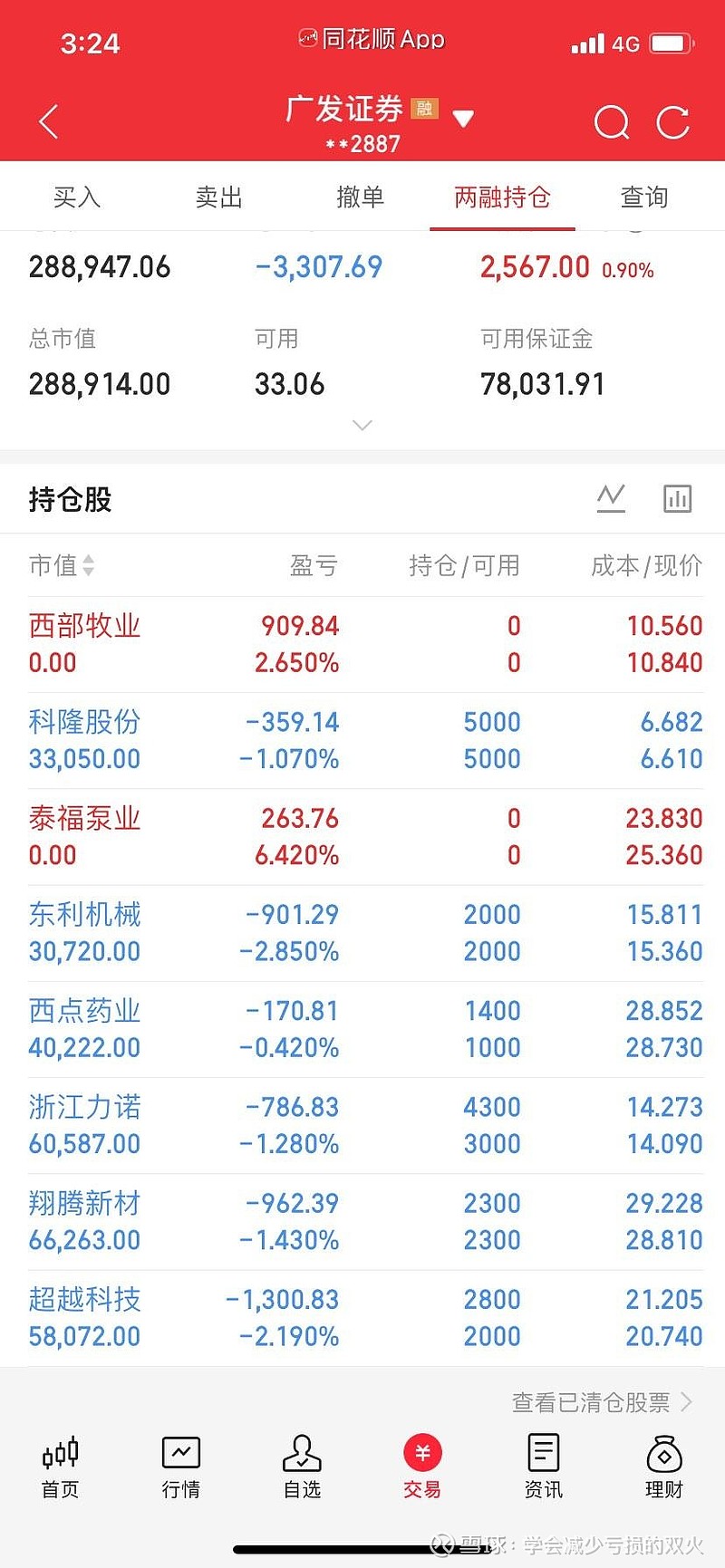This screenshot has width=725, height=1568.
Task: Go back using the top-left arrow
Action: pyautogui.click(x=49, y=121)
